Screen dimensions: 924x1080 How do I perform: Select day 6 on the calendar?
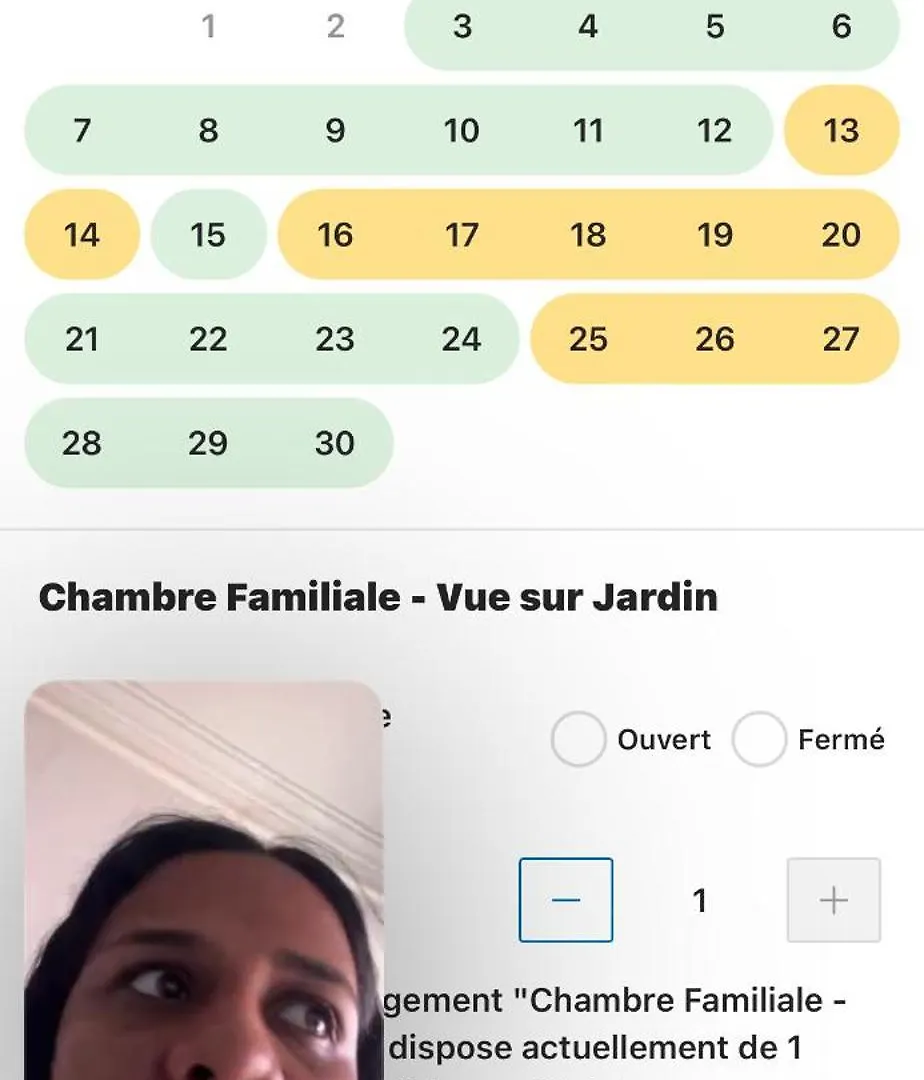click(841, 27)
